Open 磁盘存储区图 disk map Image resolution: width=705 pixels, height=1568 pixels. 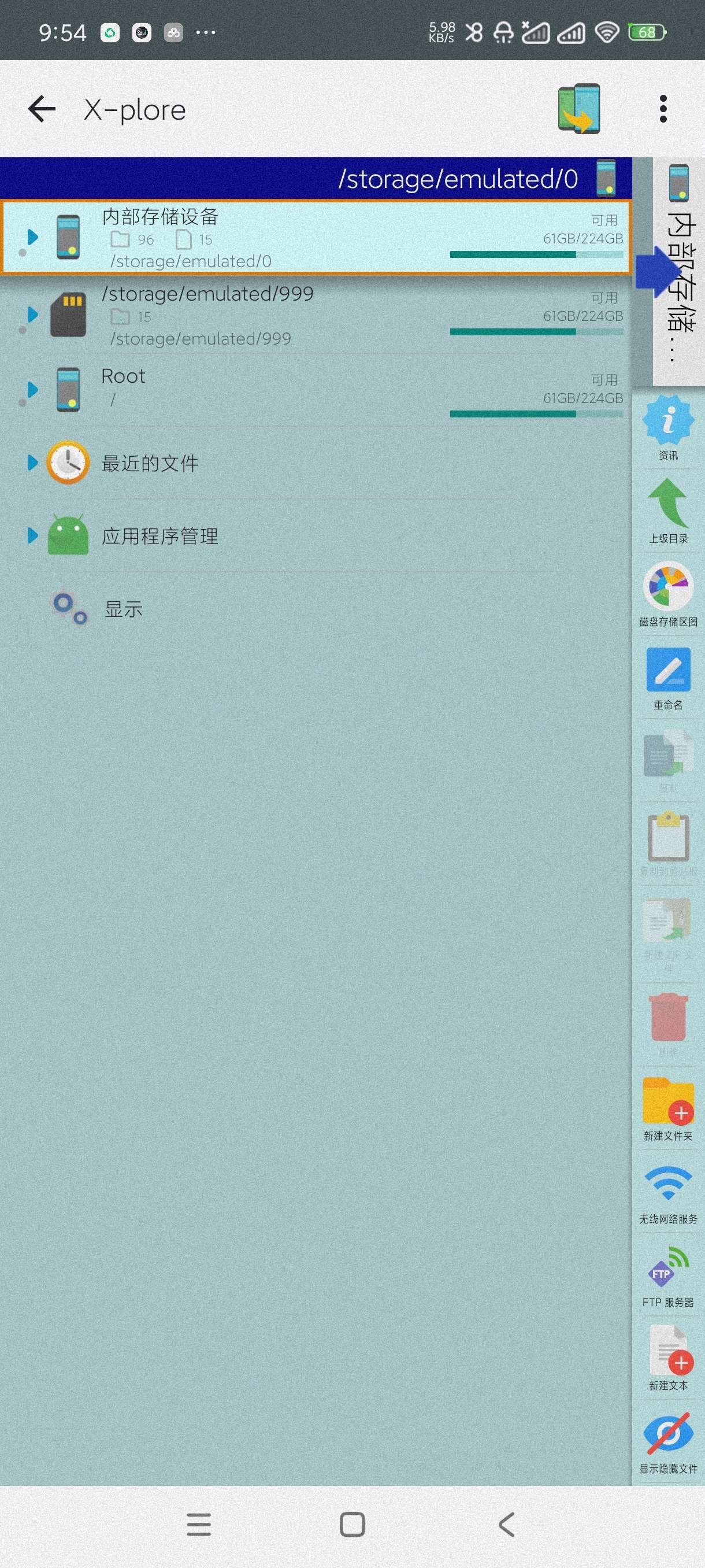pos(668,593)
